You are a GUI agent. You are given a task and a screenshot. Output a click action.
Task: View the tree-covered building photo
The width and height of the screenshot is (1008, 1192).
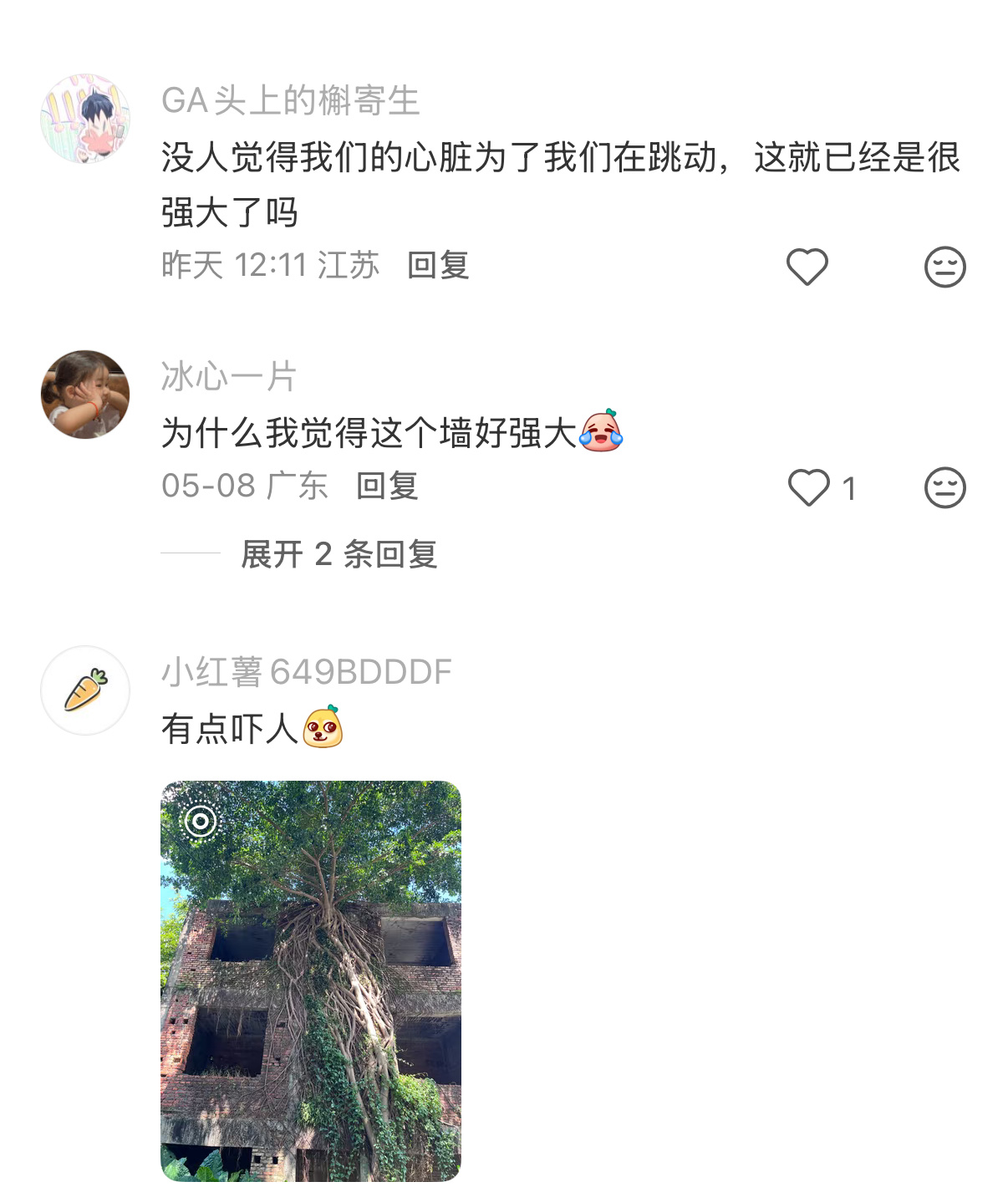coord(311,981)
